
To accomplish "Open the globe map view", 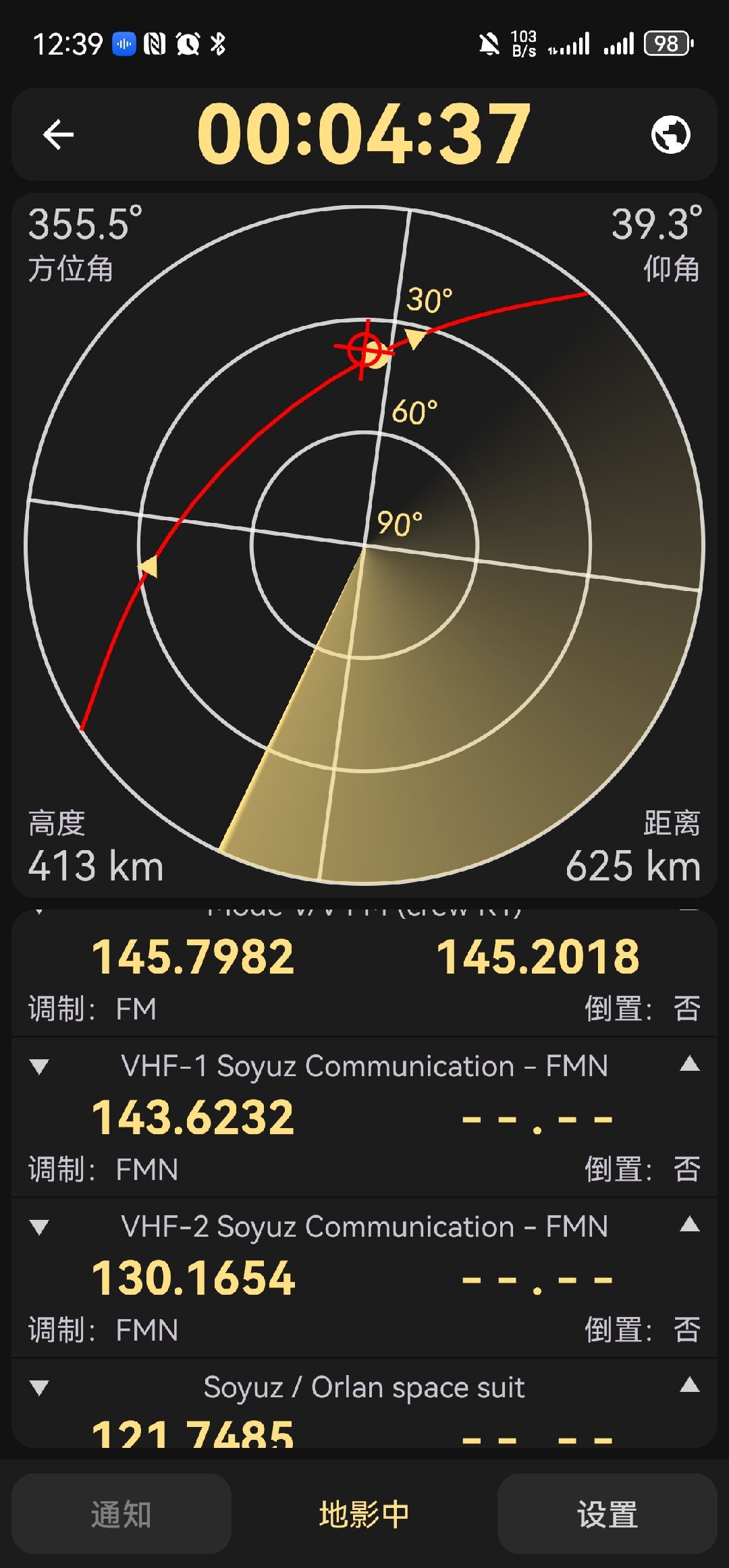I will pos(670,134).
